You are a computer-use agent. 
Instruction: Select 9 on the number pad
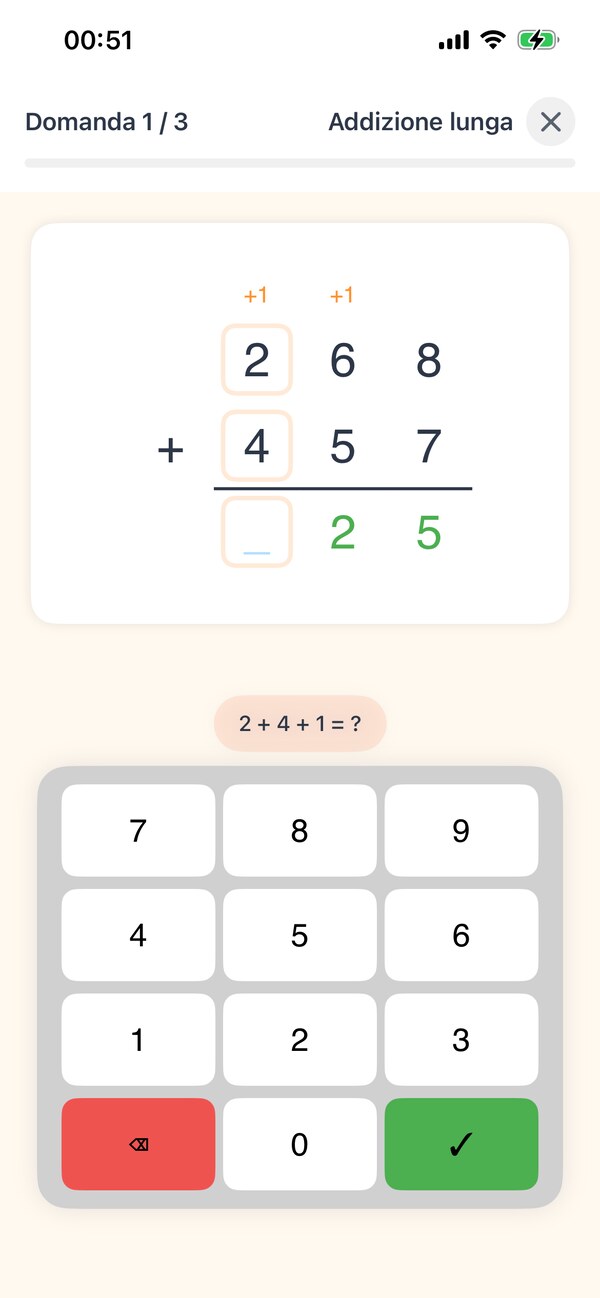(461, 831)
